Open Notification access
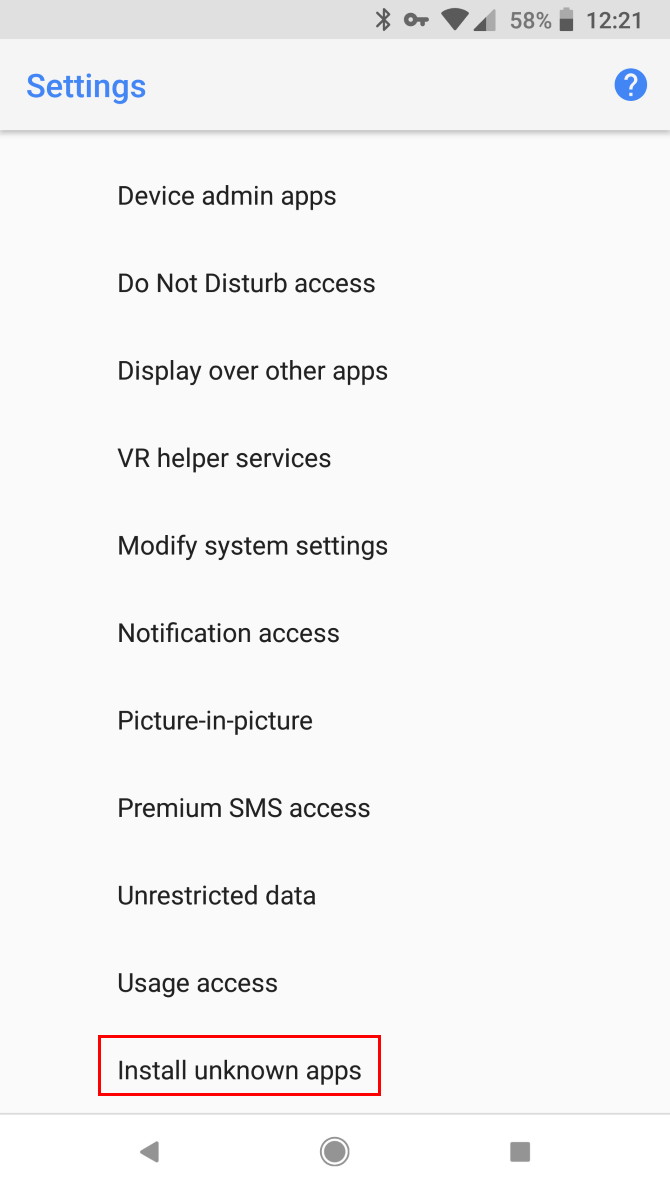 click(335, 633)
